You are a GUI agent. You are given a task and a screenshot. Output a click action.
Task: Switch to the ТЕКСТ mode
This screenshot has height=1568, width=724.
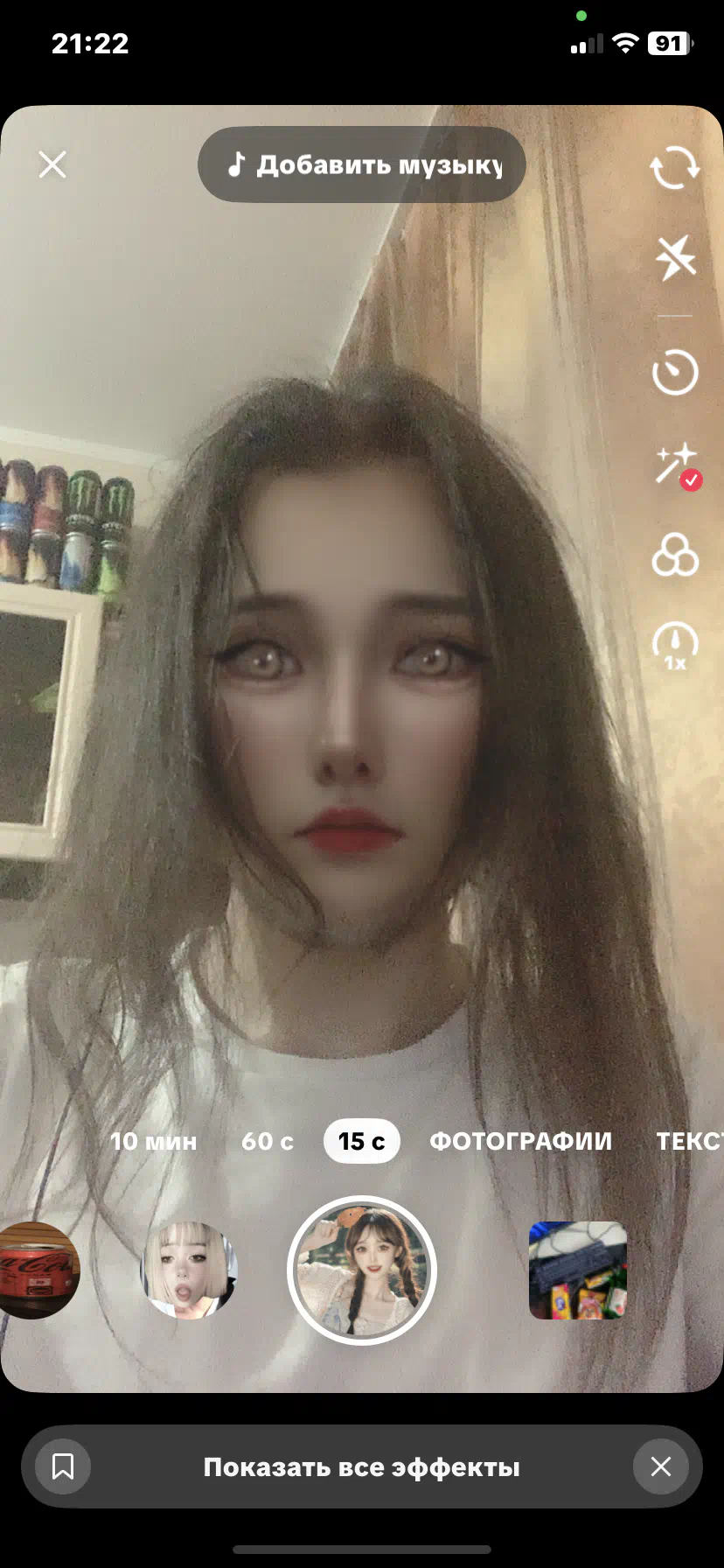tap(690, 1141)
